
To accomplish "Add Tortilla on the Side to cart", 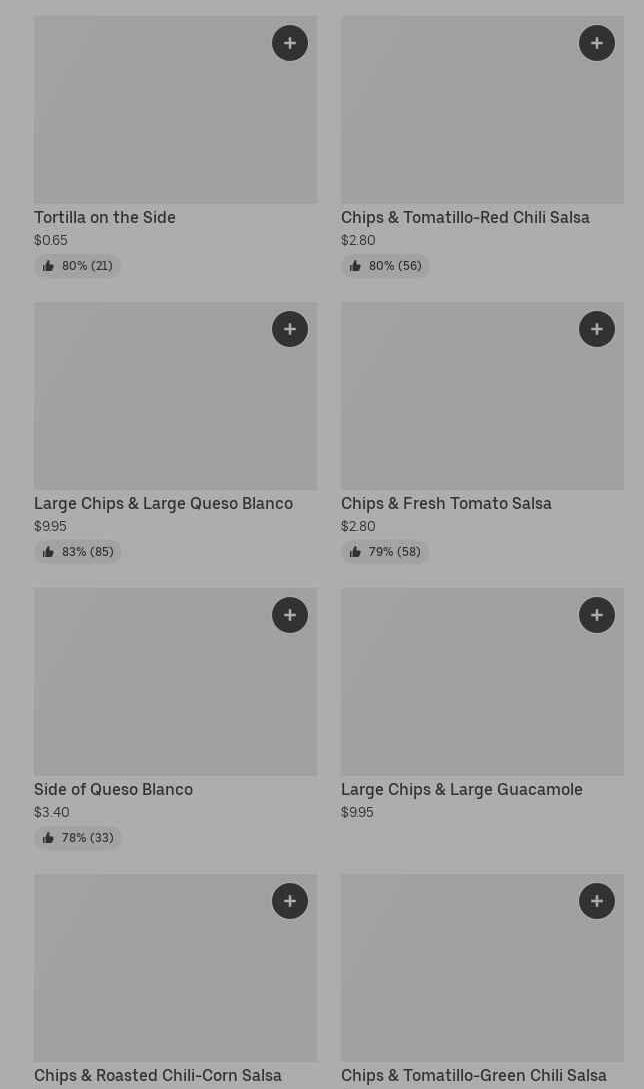I will [290, 43].
